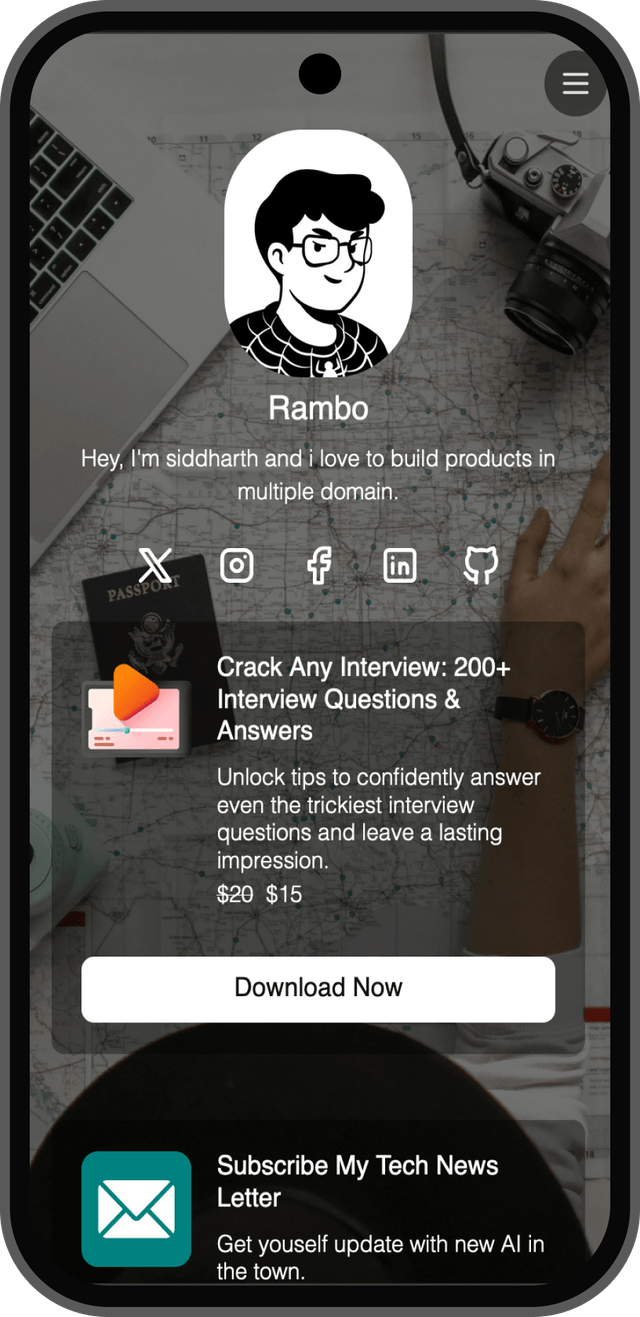Tap the Download Now button
Image resolution: width=640 pixels, height=1317 pixels.
point(318,989)
